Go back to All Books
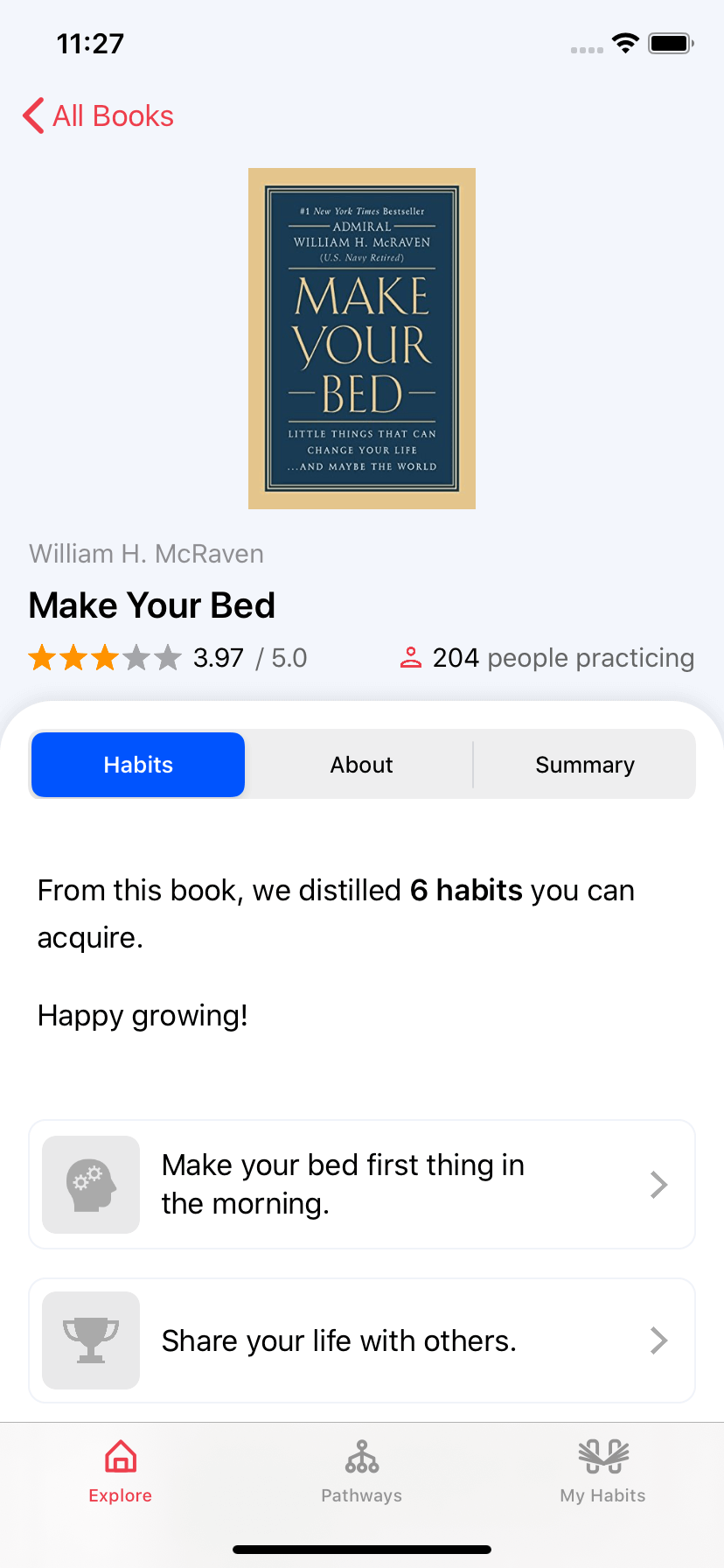This screenshot has height=1568, width=724. tap(99, 116)
